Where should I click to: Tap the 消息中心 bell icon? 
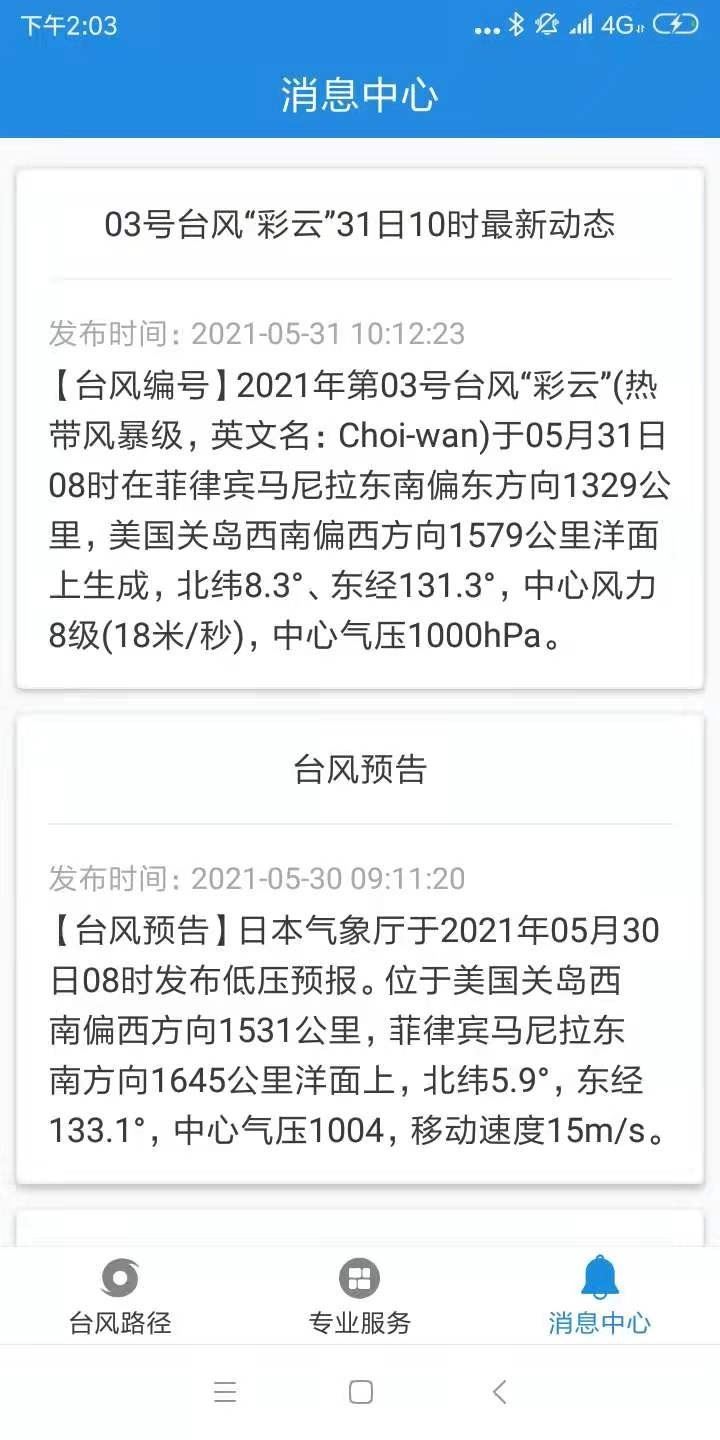point(598,1278)
